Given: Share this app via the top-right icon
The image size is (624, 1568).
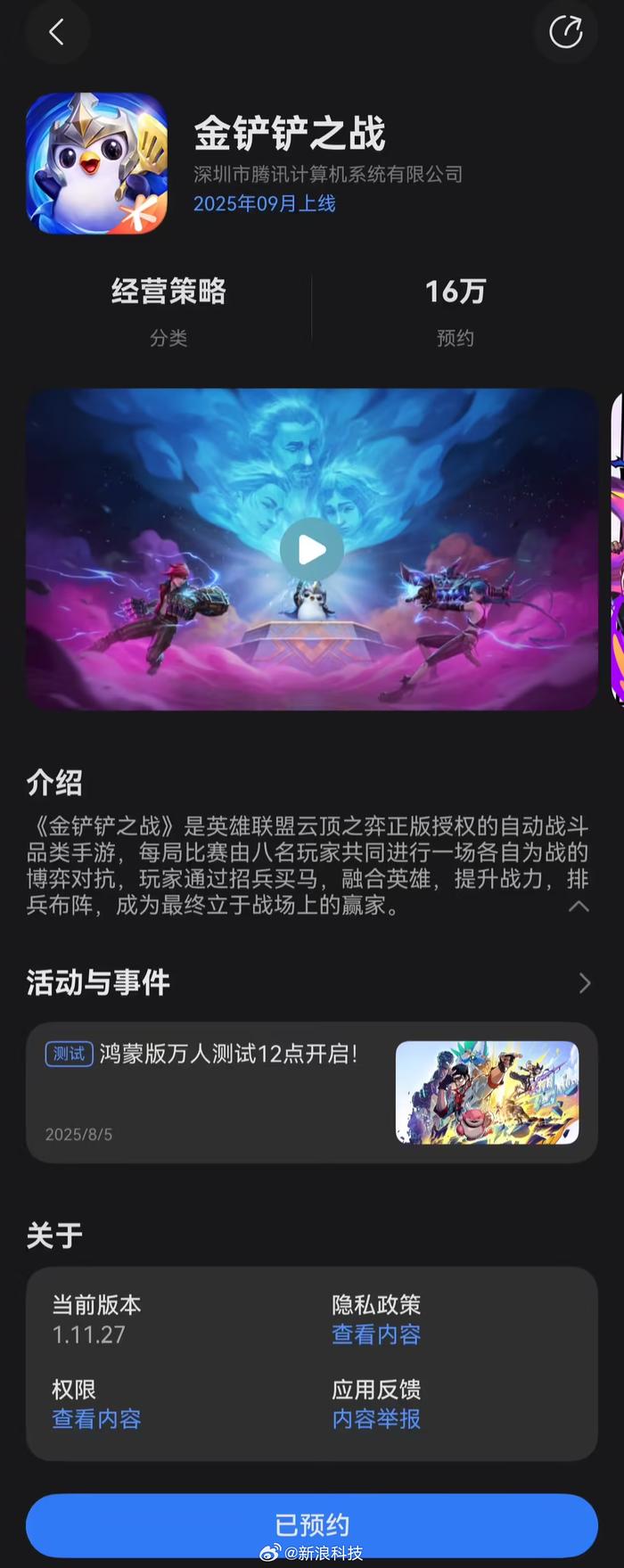Looking at the screenshot, I should click(x=565, y=33).
